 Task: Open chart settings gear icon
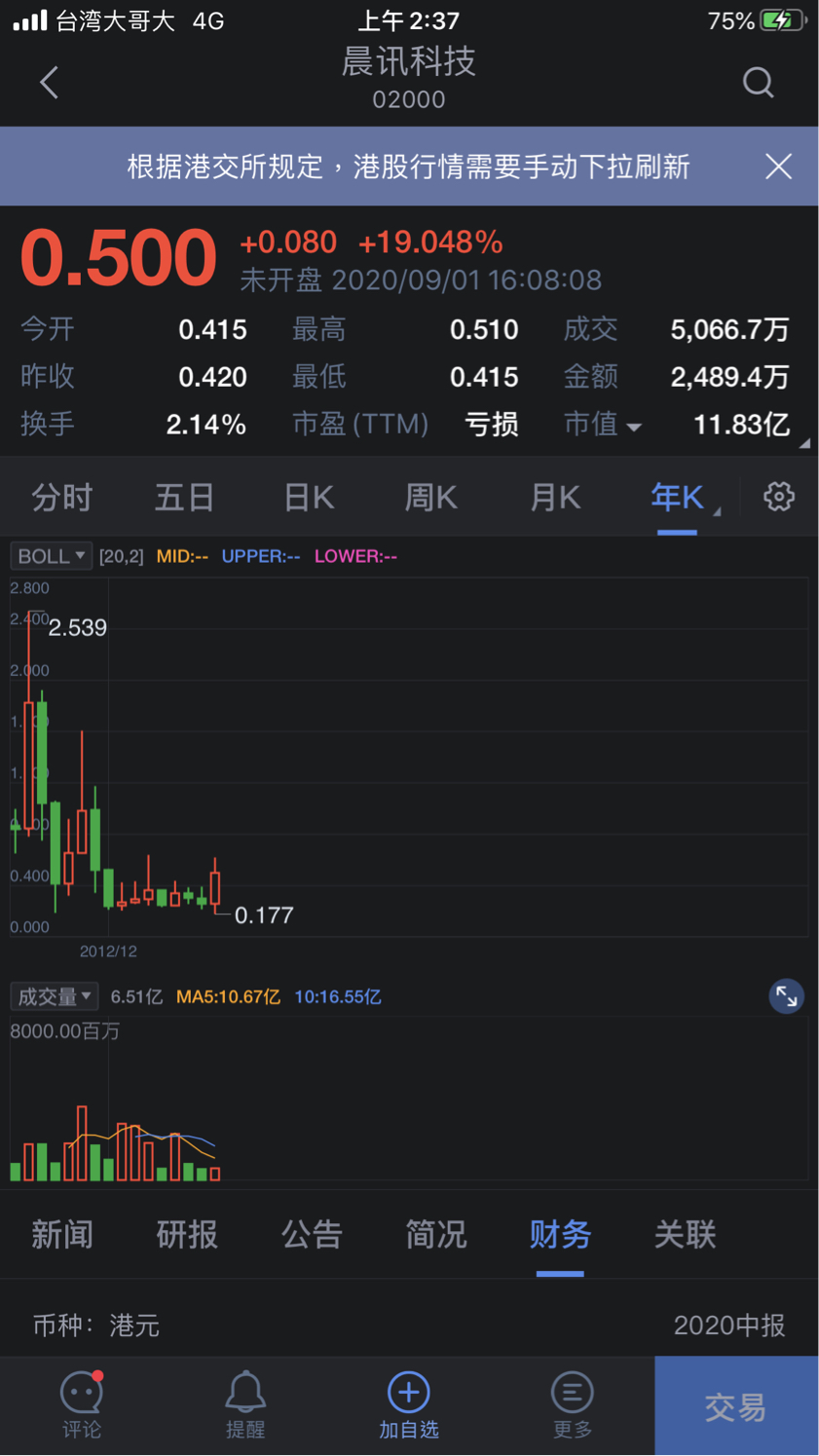point(778,498)
